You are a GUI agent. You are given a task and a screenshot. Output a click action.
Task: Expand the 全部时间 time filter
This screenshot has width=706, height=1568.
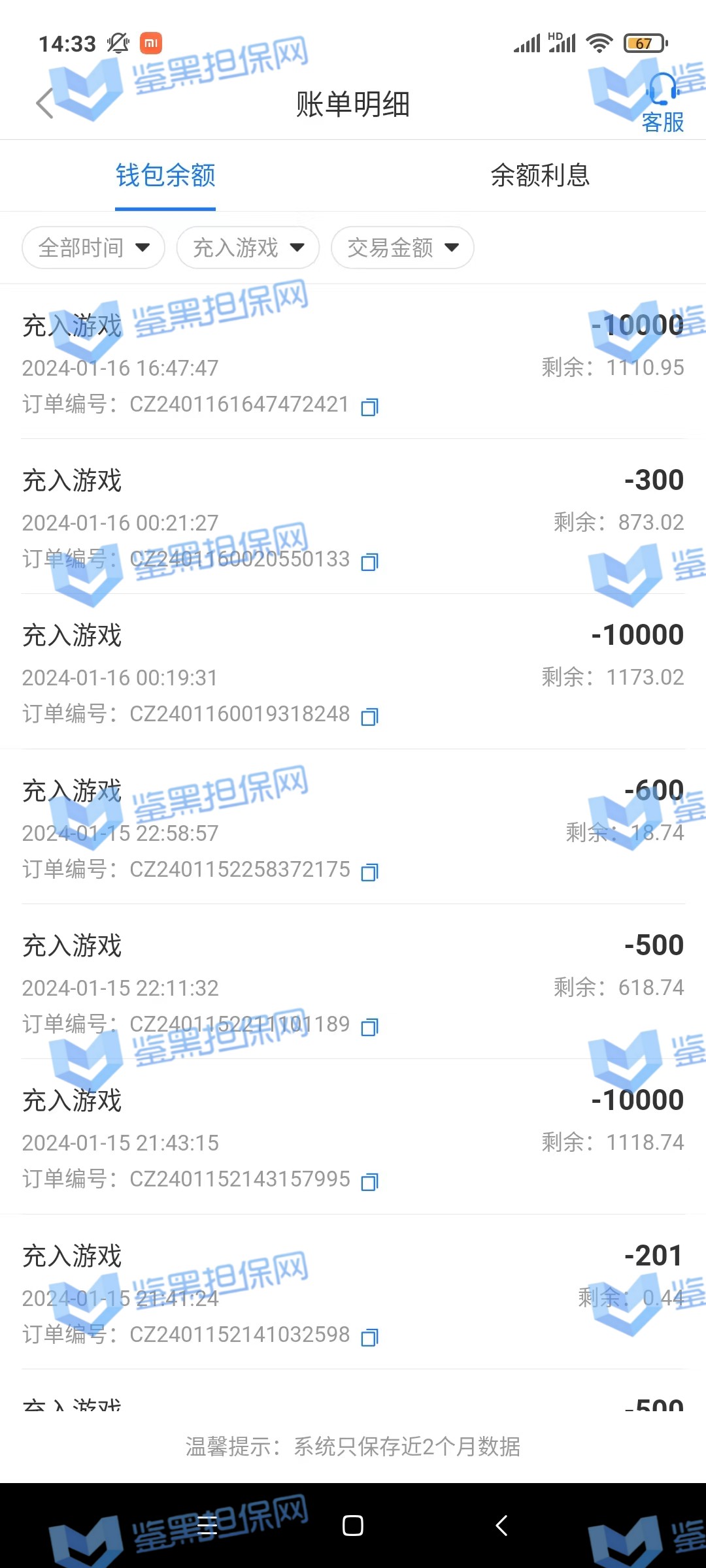[x=93, y=248]
